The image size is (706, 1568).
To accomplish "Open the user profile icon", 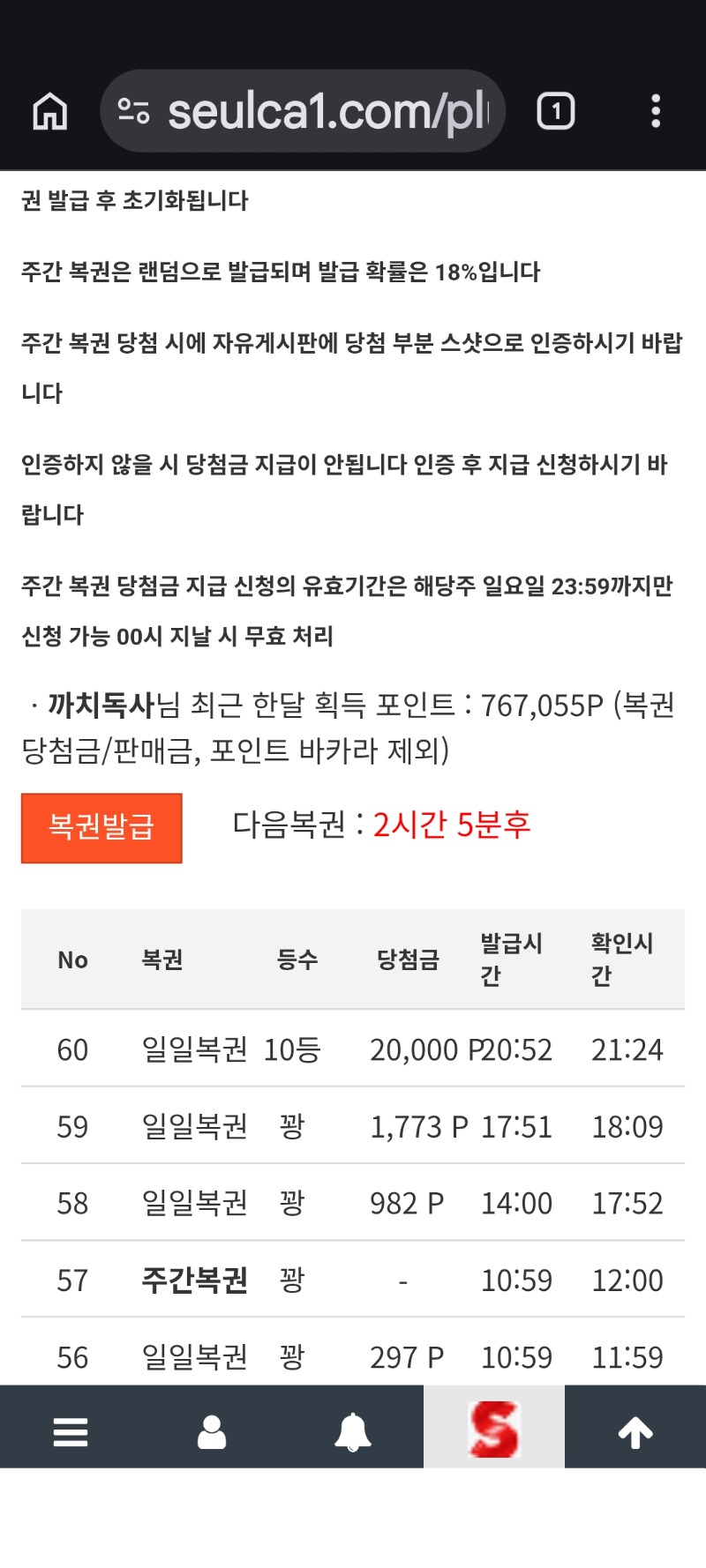I will click(x=212, y=1432).
